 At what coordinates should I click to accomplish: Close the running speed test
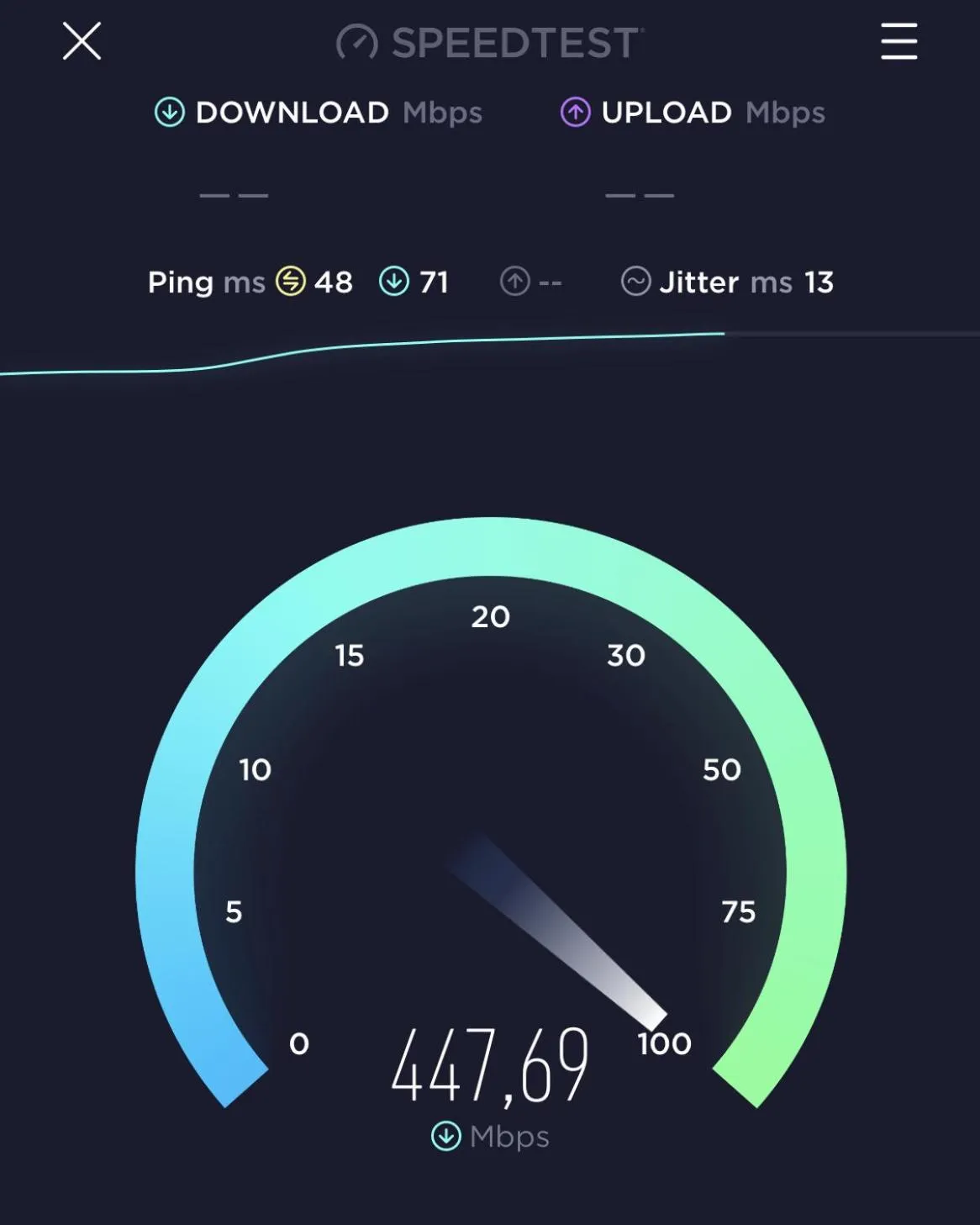[x=82, y=41]
